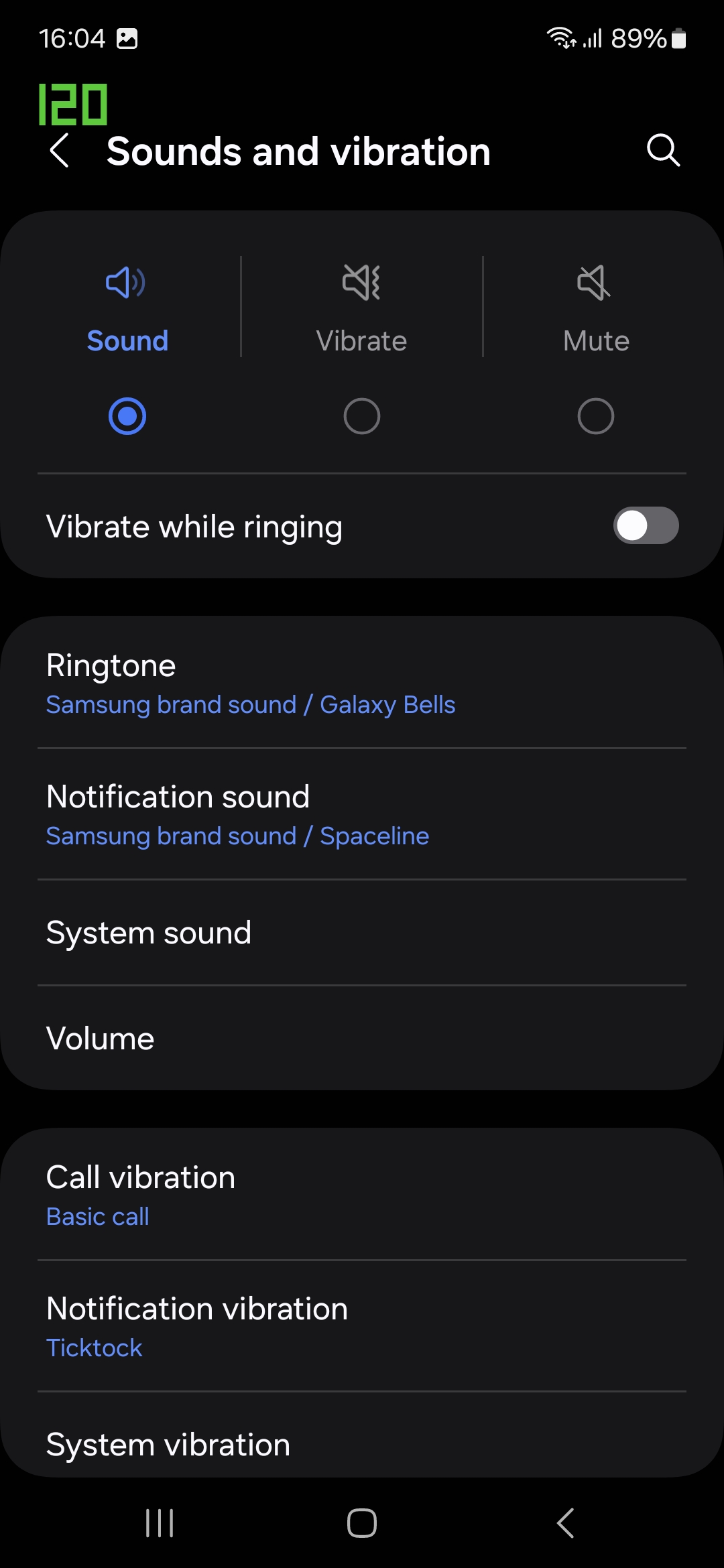Open System sound settings
724x1568 pixels.
pos(362,933)
